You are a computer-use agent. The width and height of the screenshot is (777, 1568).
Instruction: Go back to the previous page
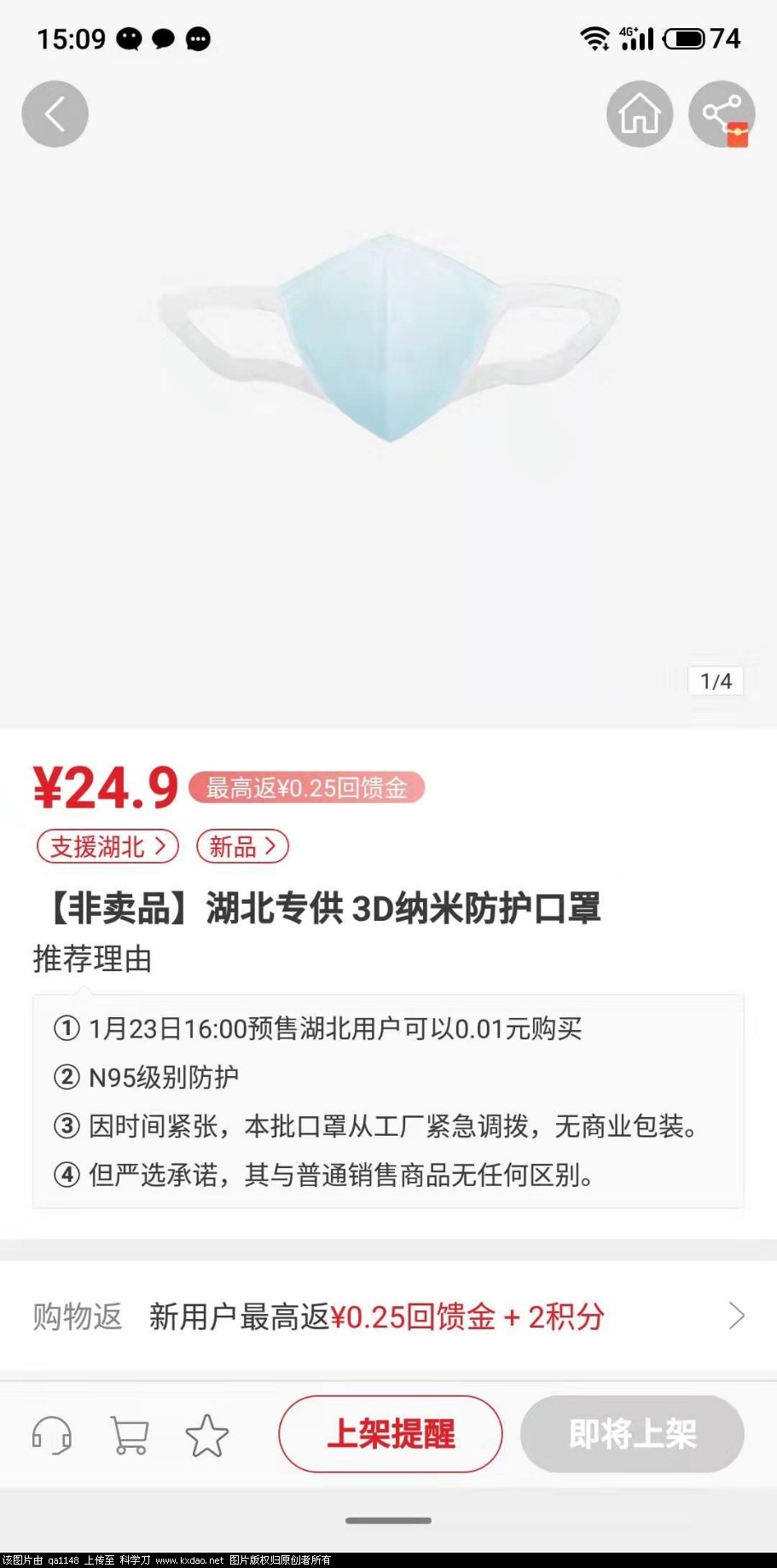coord(55,114)
